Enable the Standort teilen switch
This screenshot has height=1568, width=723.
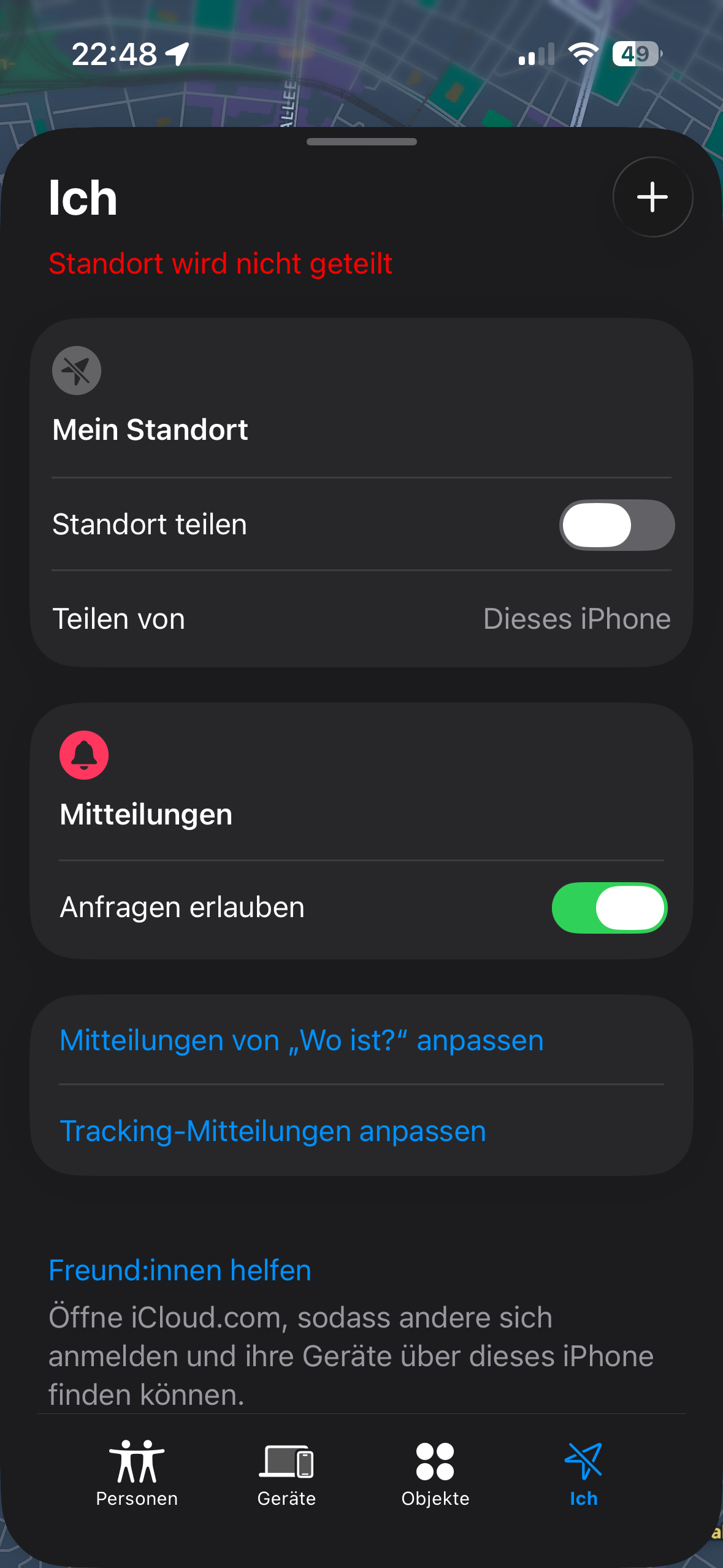(x=616, y=525)
